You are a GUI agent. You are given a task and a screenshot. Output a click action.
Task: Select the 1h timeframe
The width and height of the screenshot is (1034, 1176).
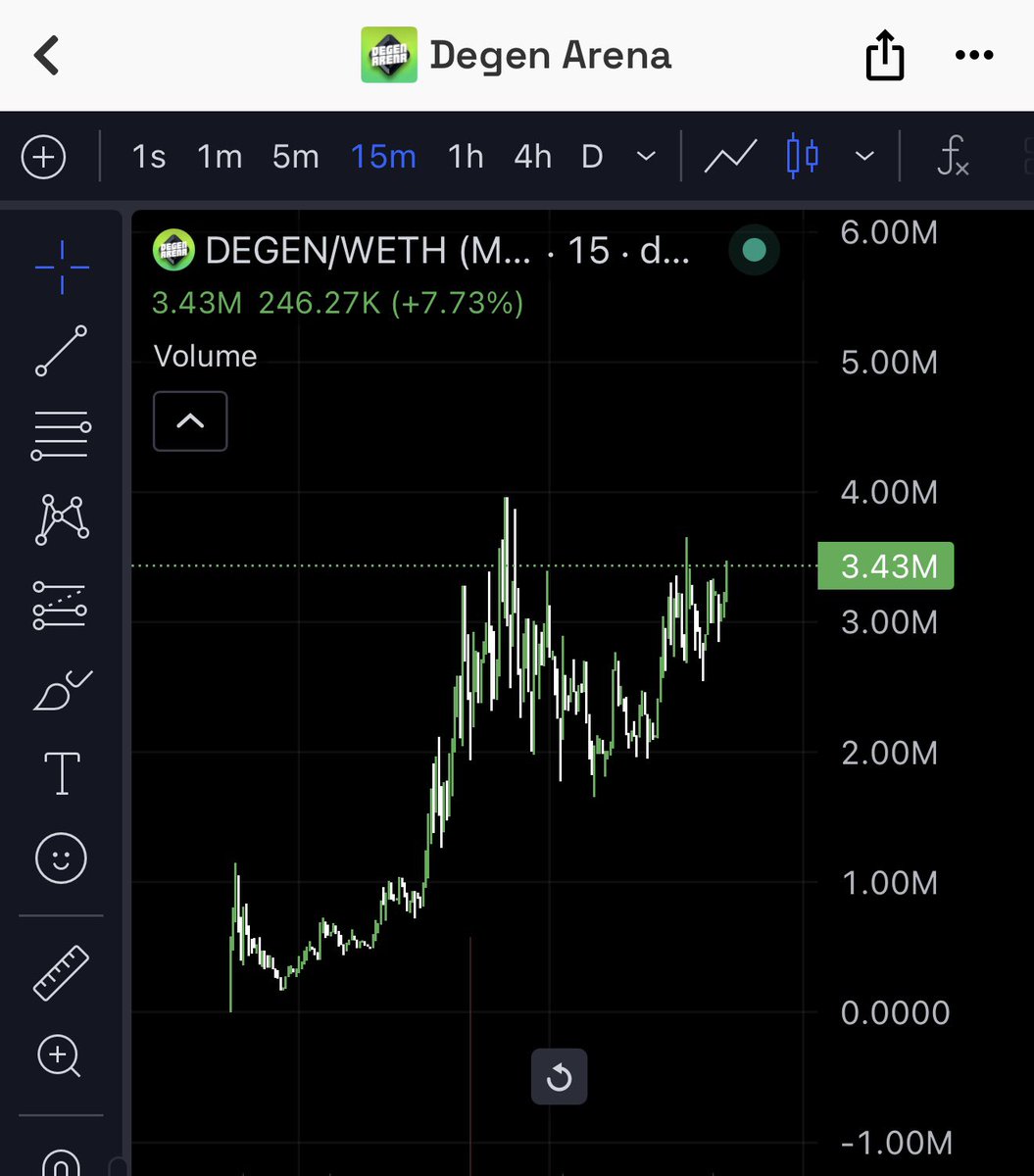pos(466,157)
